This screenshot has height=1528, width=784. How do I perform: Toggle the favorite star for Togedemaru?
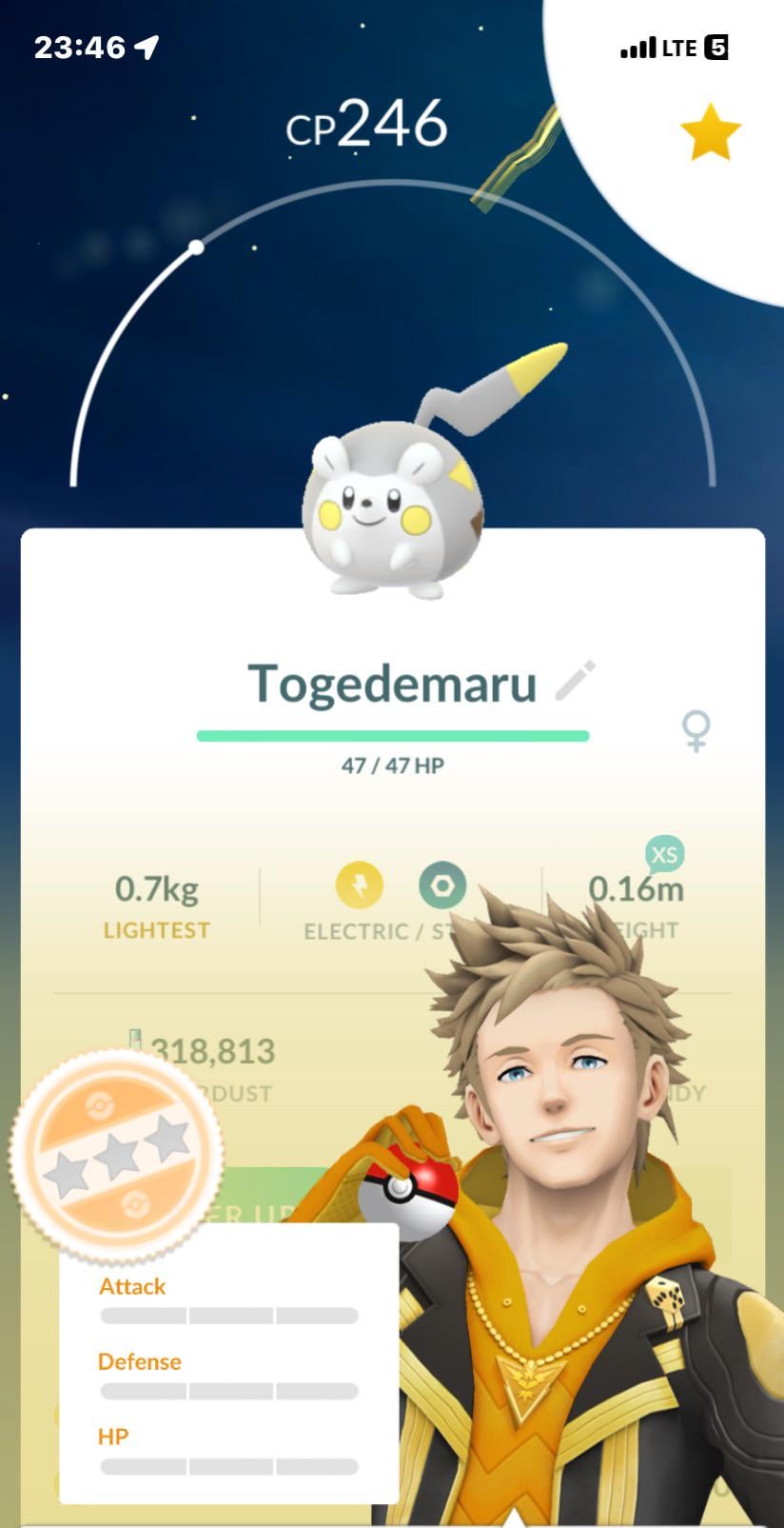click(710, 133)
